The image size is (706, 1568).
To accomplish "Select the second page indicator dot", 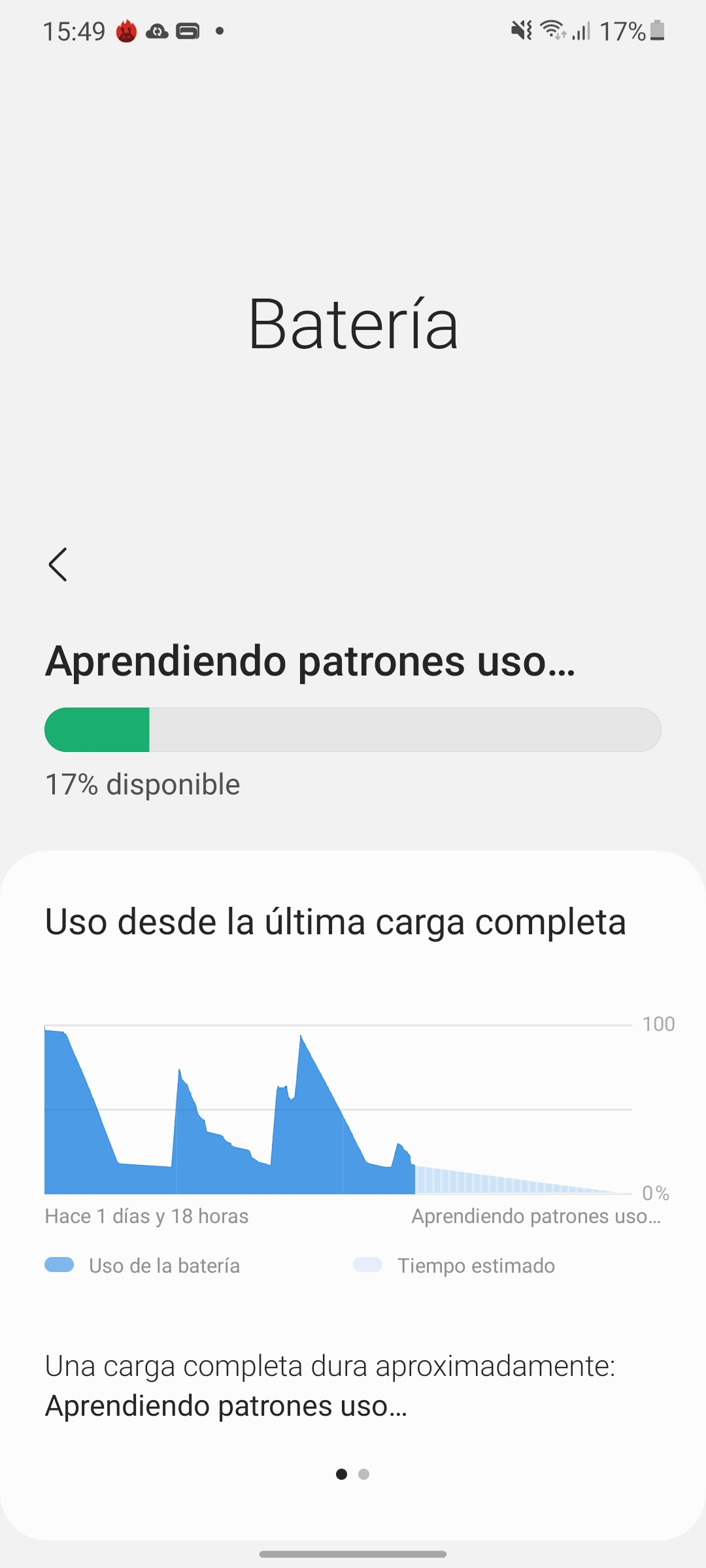I will (364, 1474).
